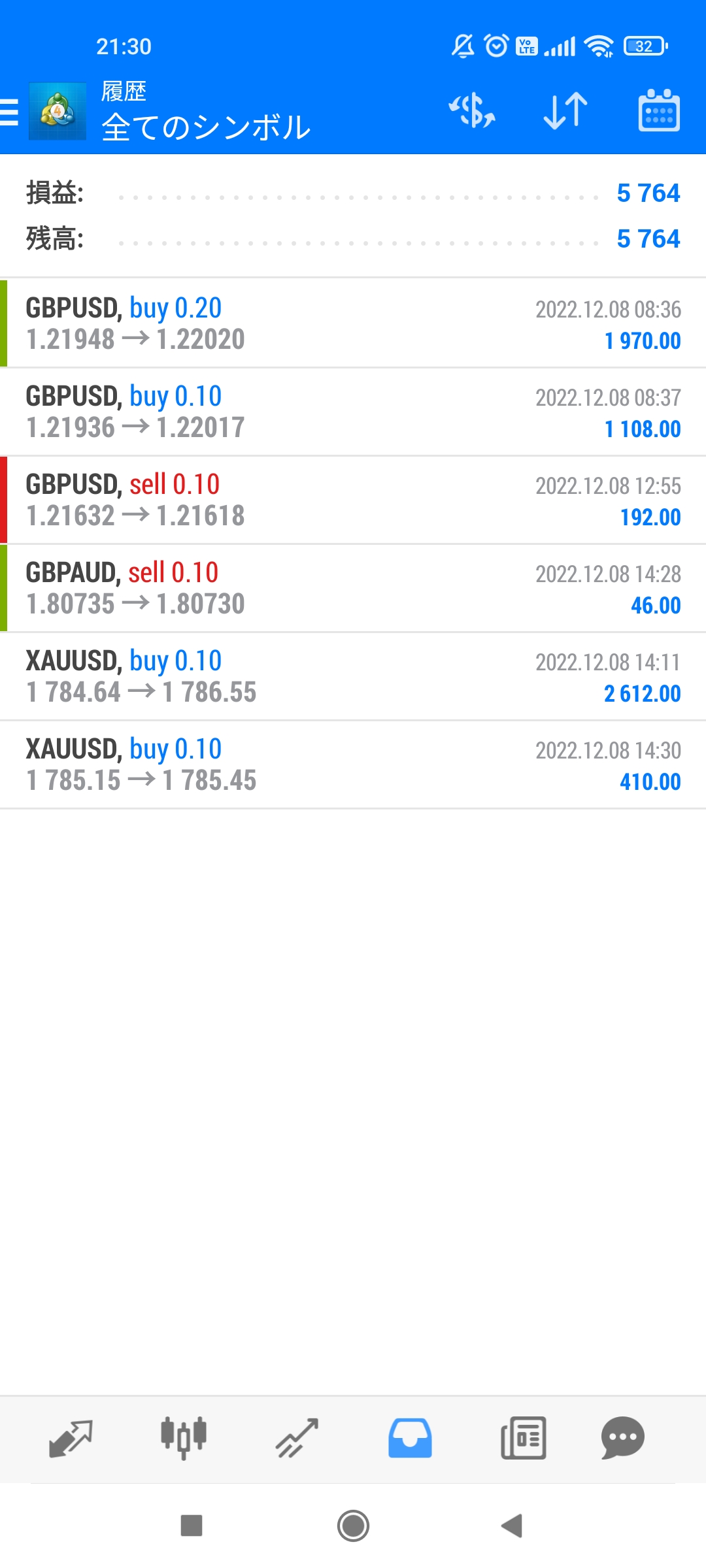Expand the GBPUSD buy 0.20 trade
The width and height of the screenshot is (706, 1568).
(353, 323)
